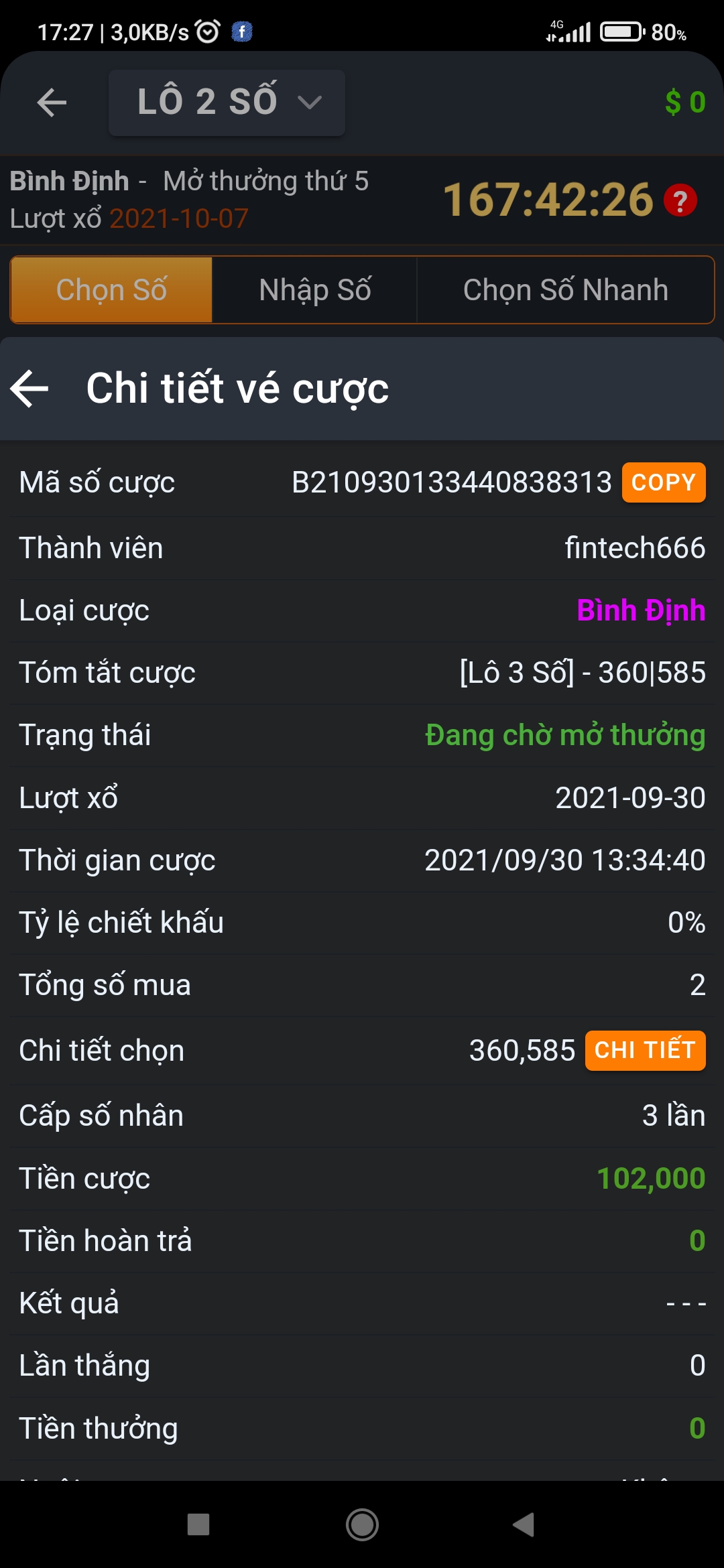
Task: Expand the LÔ 2 SỐ dropdown
Action: (227, 103)
